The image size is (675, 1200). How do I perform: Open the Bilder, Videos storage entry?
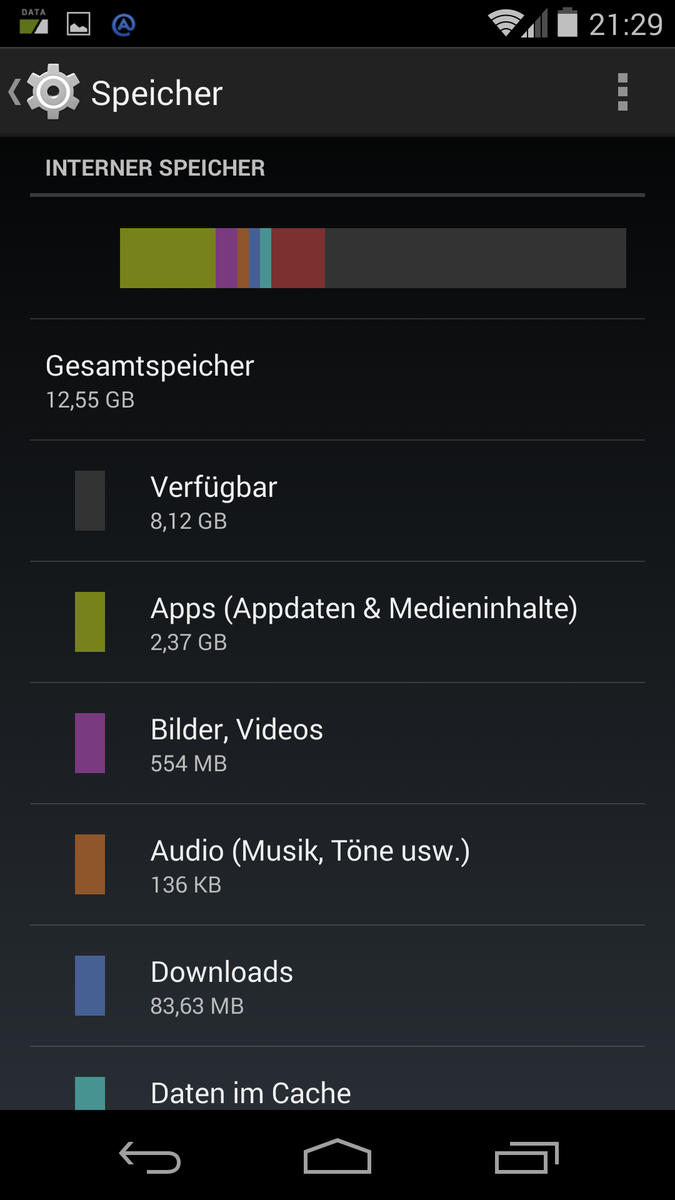coord(337,743)
